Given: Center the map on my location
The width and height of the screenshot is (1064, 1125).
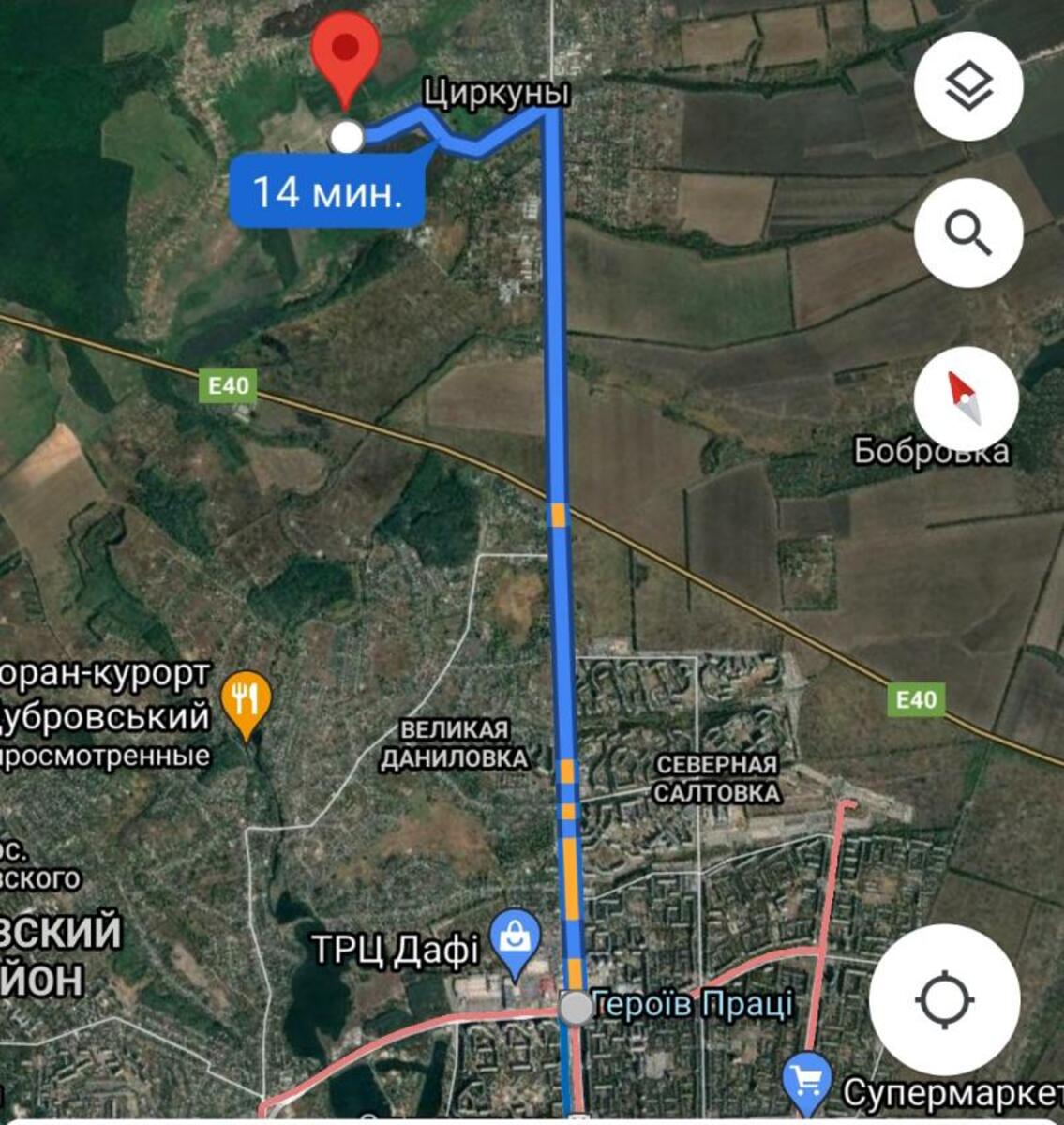Looking at the screenshot, I should pos(944,999).
